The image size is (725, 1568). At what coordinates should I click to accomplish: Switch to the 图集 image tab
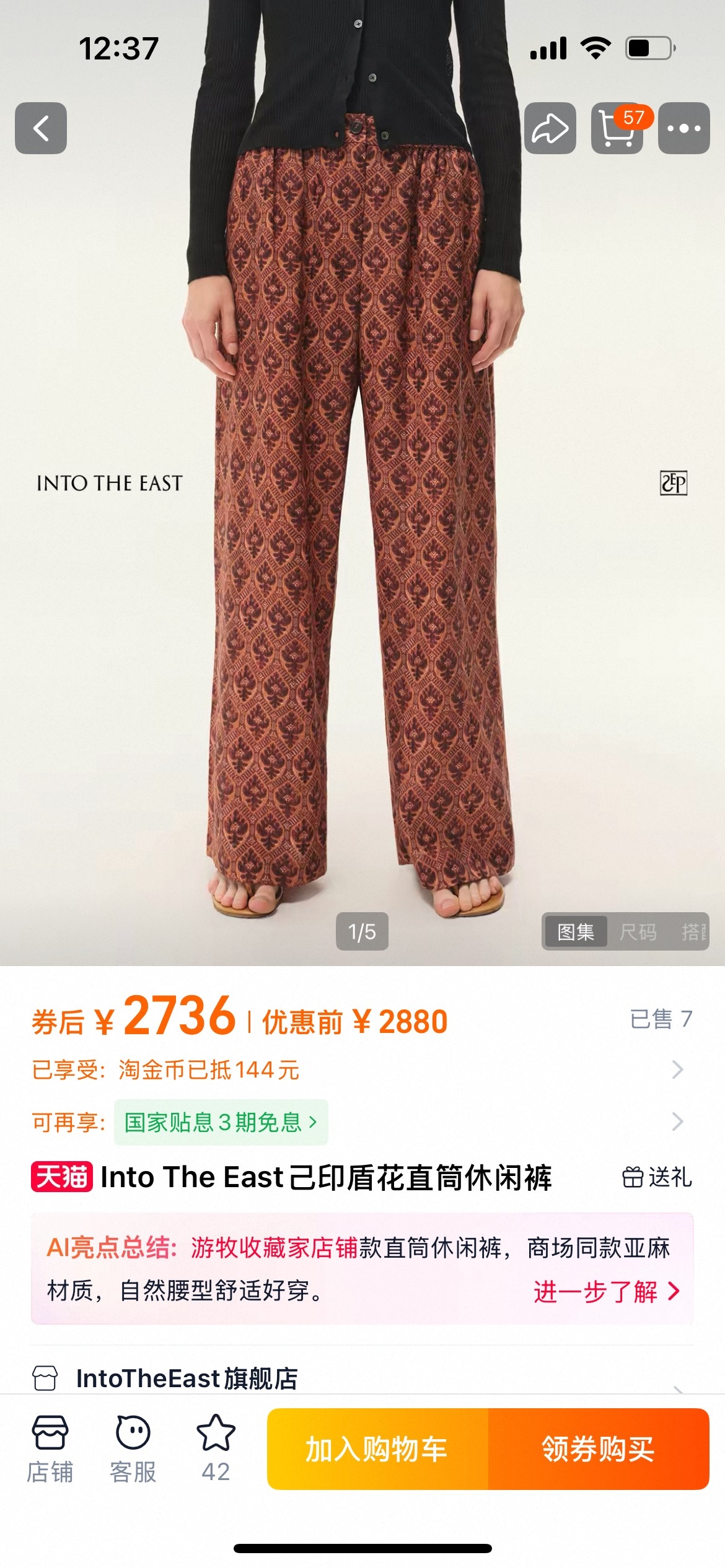click(576, 931)
